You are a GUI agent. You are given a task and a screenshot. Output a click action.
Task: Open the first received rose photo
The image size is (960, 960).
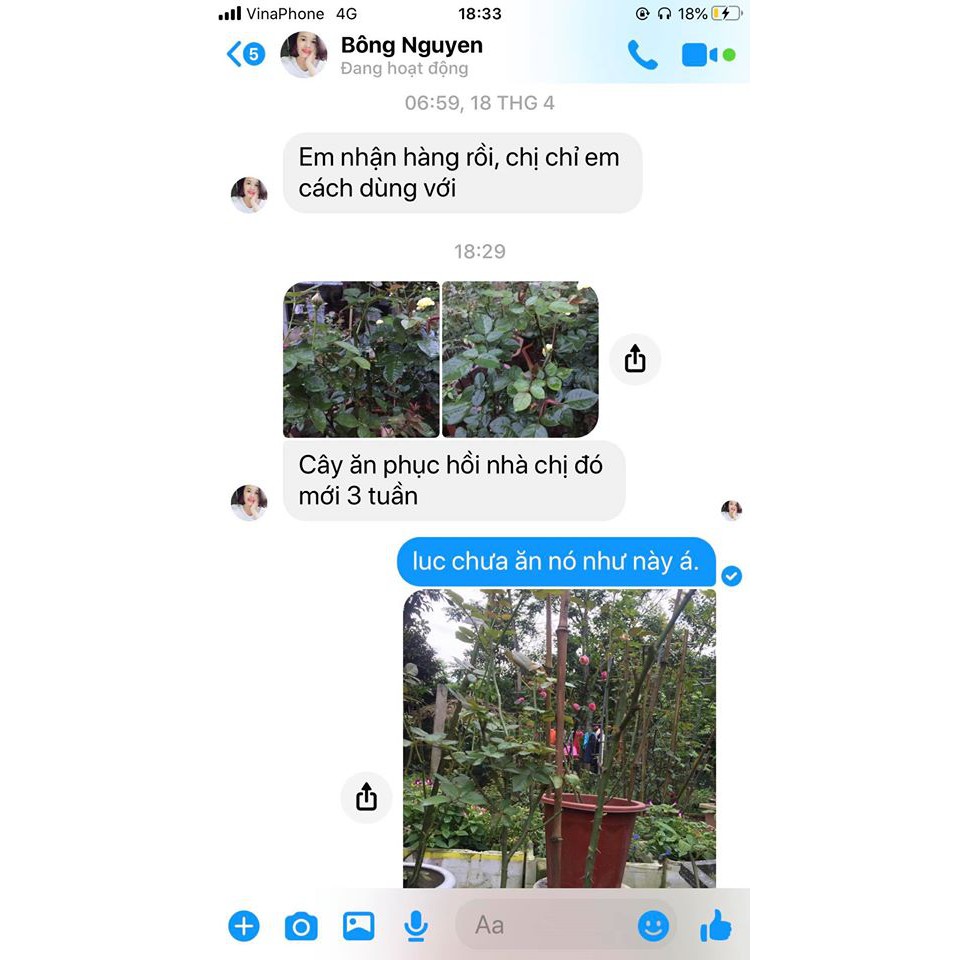click(361, 360)
